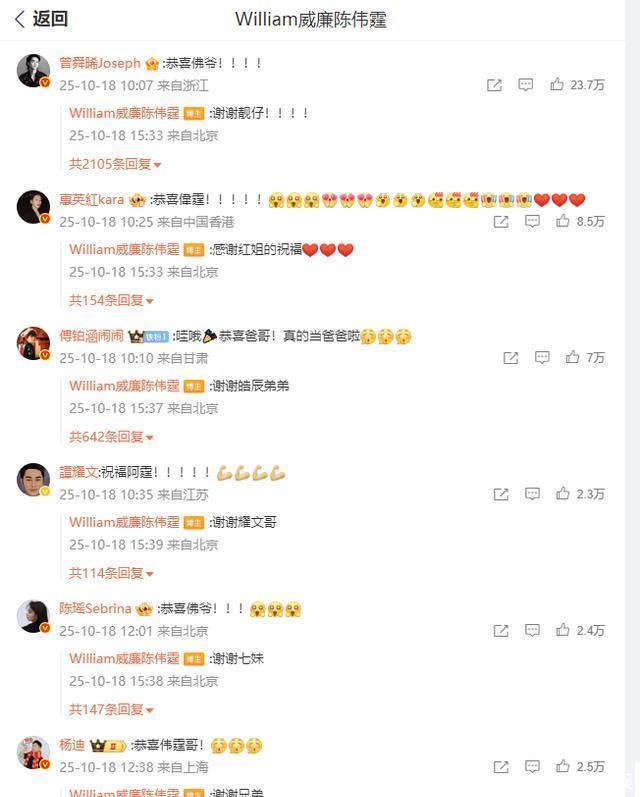Expand 共154条回复 replies
Image resolution: width=640 pixels, height=797 pixels.
coord(111,300)
